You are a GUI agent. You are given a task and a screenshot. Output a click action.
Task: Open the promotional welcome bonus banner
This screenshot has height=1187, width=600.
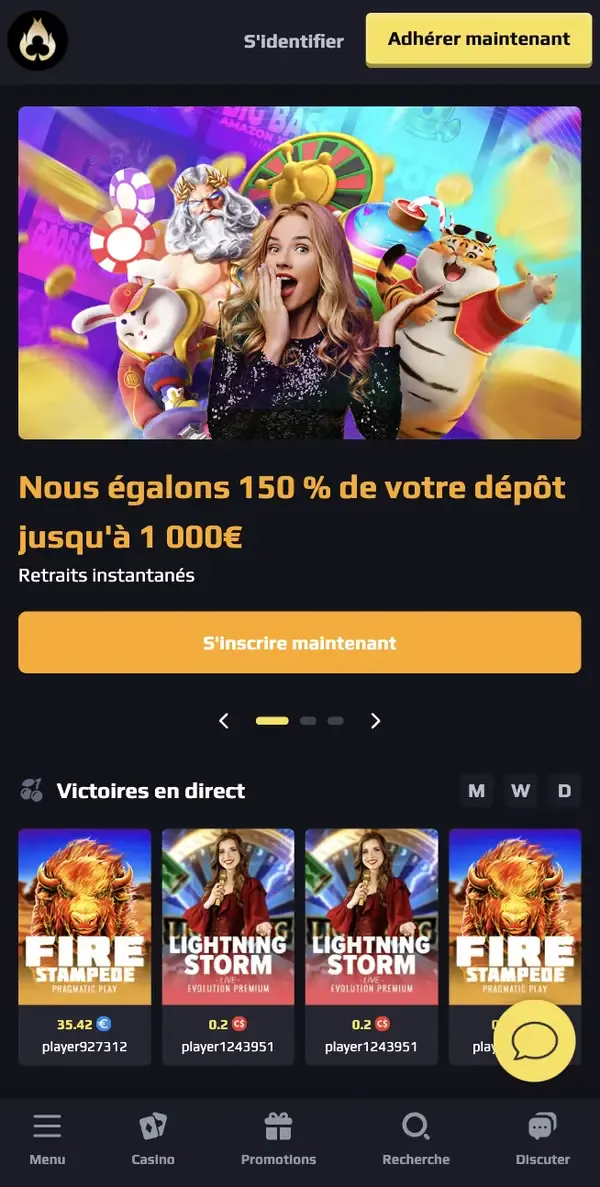[300, 273]
